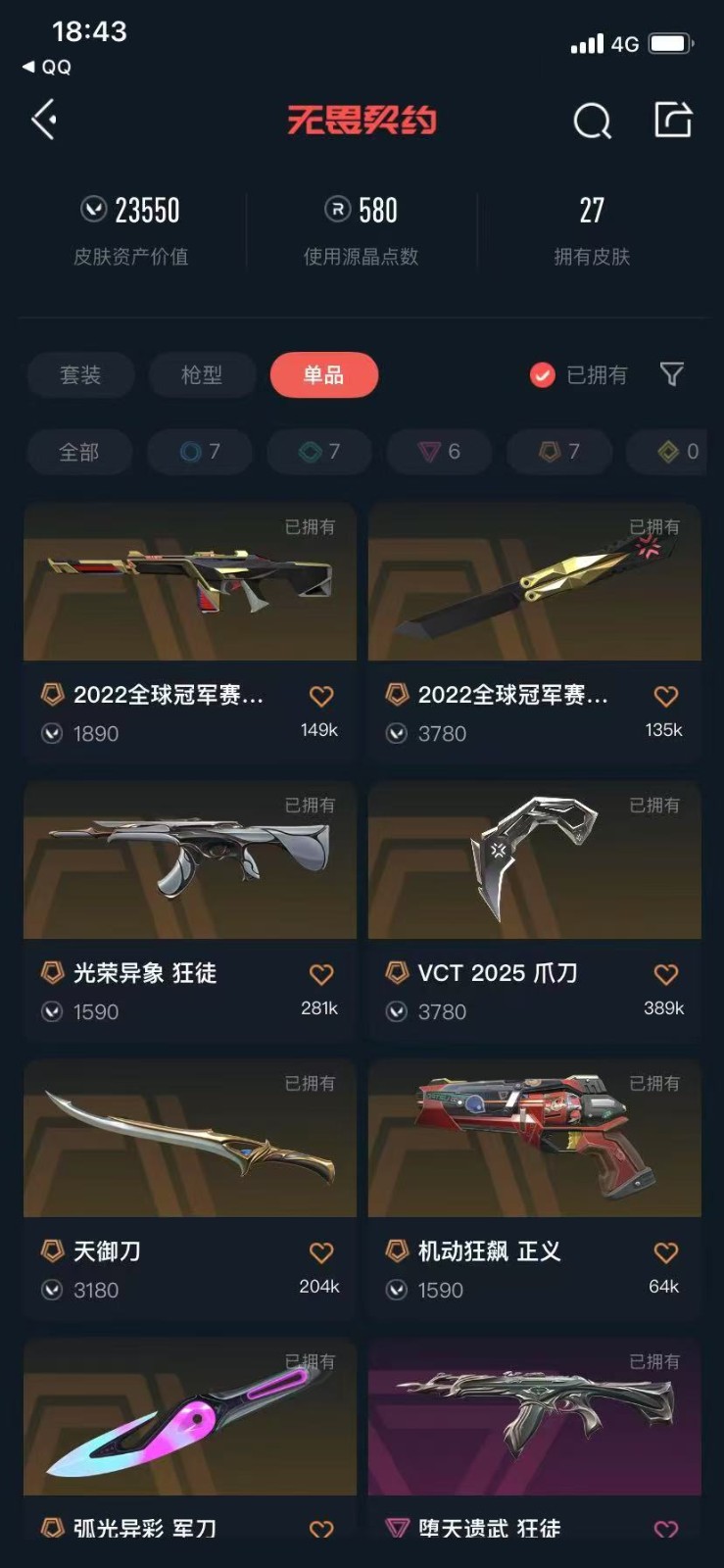Open the filter funnel icon
The width and height of the screenshot is (724, 1568).
672,374
